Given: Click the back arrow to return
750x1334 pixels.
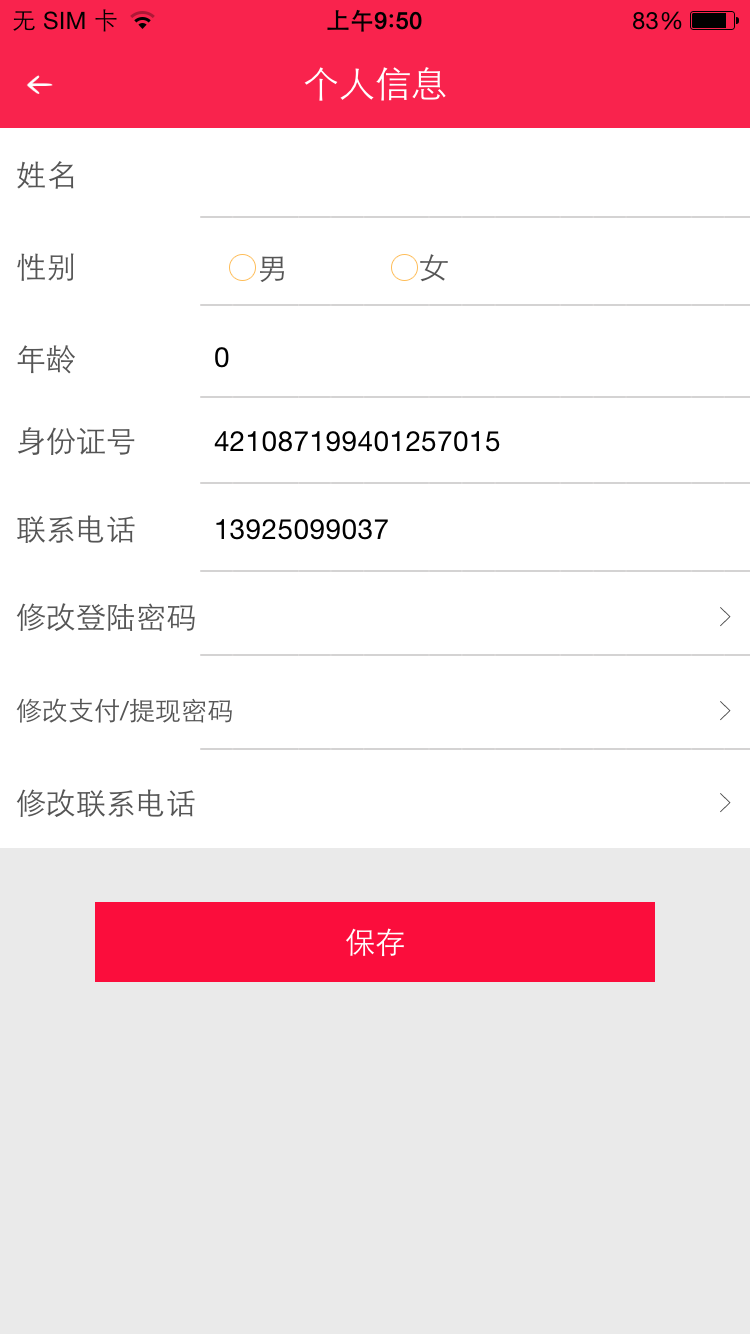Looking at the screenshot, I should pyautogui.click(x=39, y=84).
